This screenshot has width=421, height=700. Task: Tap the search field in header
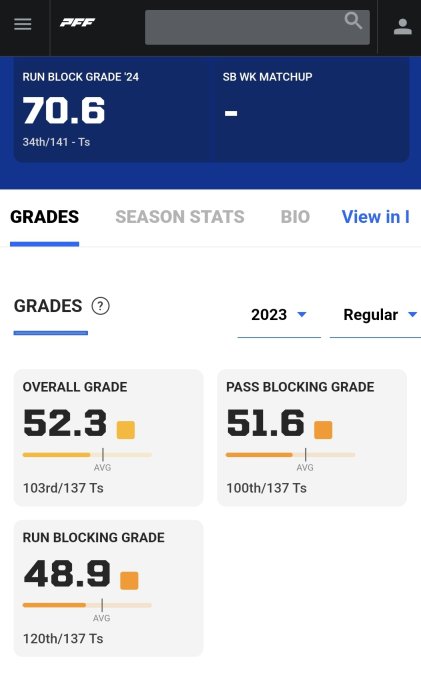coord(257,27)
